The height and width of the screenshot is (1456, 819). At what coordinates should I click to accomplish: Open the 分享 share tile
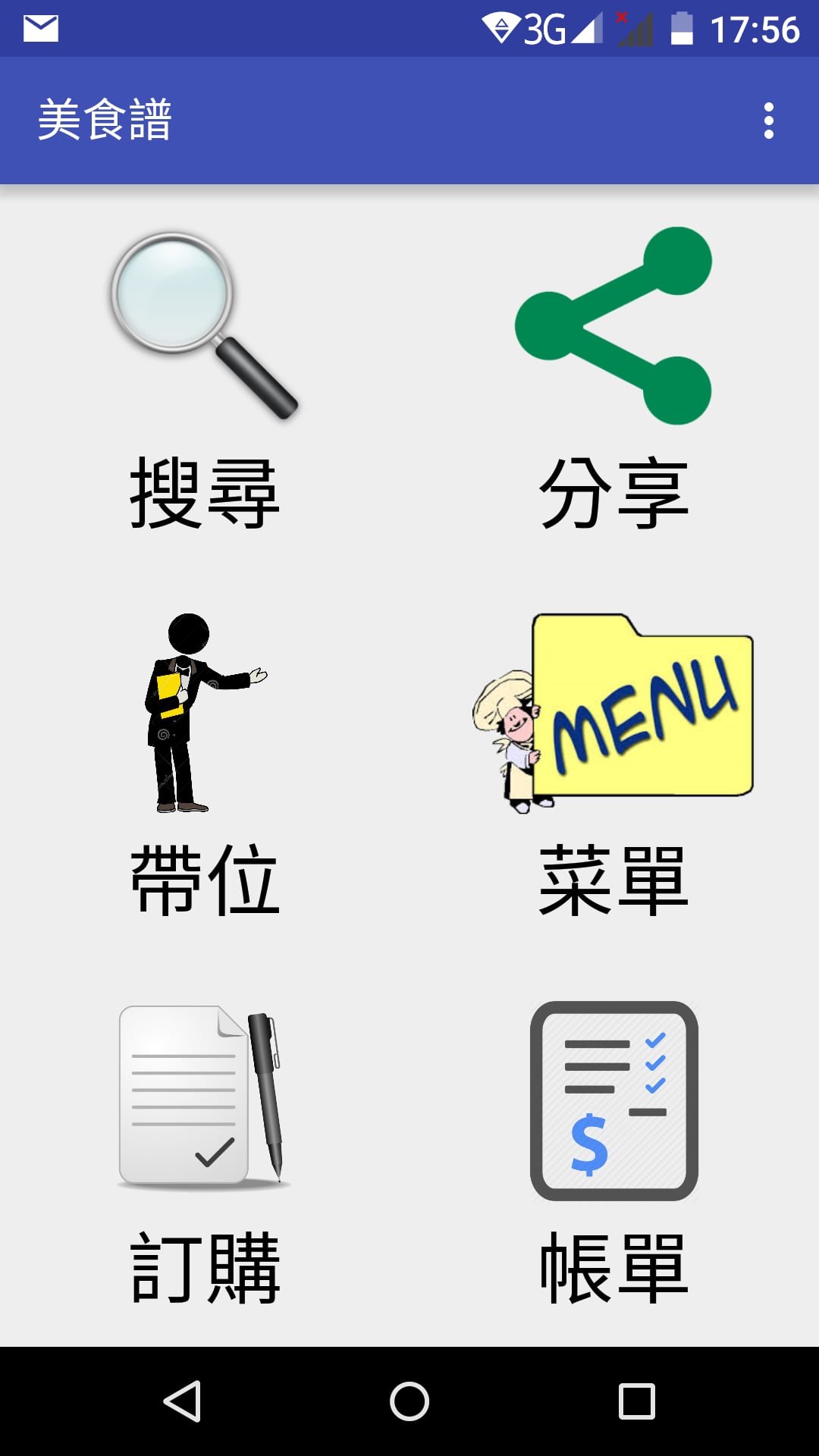click(613, 379)
